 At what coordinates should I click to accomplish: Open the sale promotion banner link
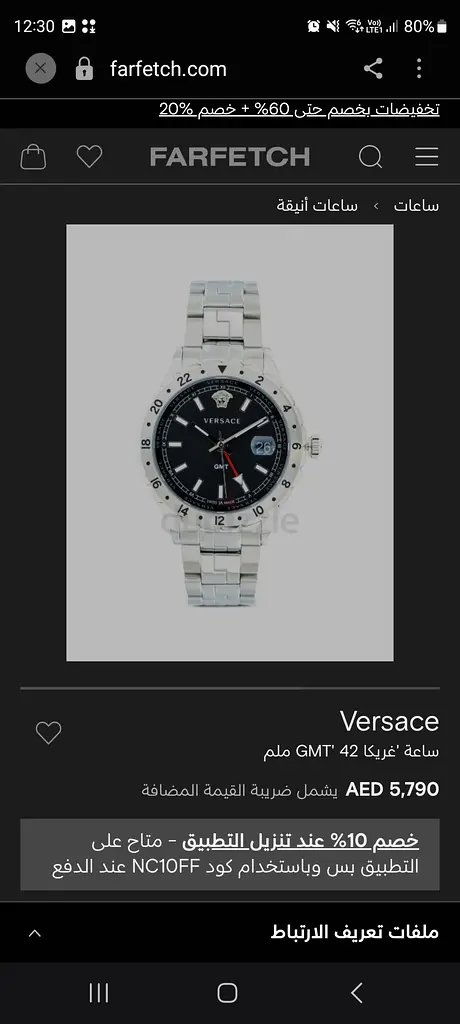click(x=299, y=110)
